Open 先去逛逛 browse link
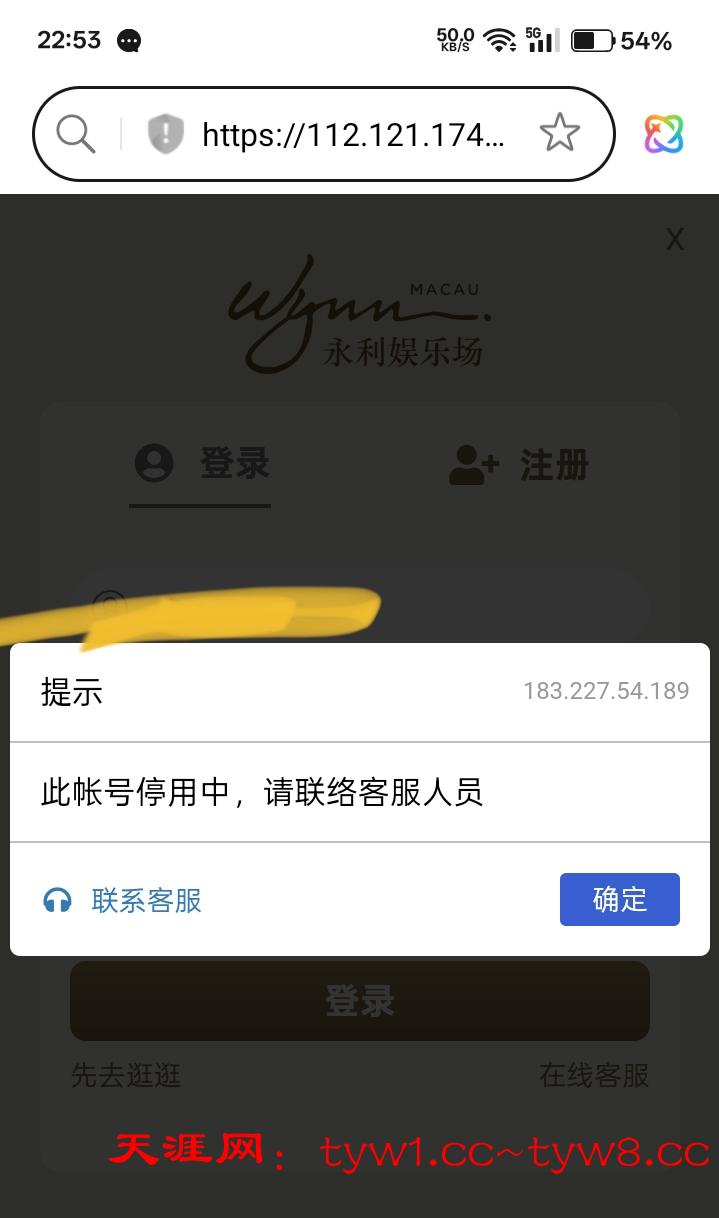 (x=126, y=1075)
